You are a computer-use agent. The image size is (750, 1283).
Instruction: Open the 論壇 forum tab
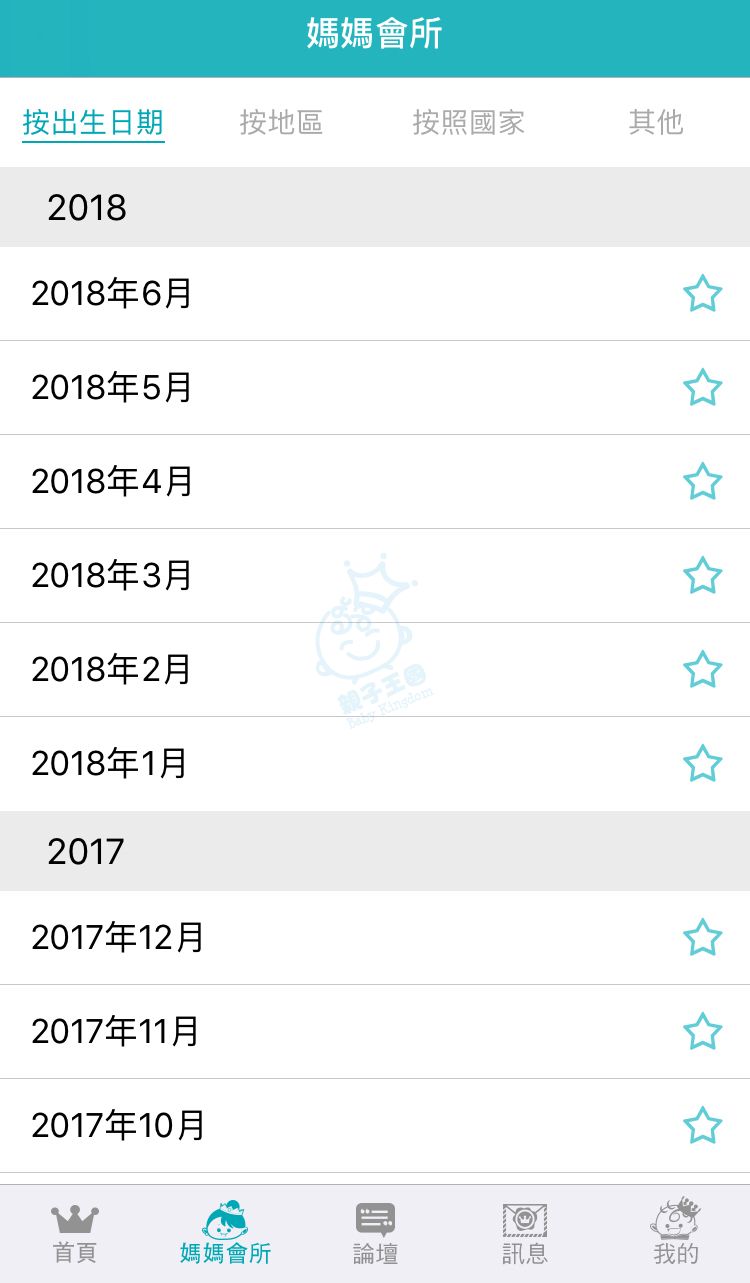click(x=375, y=1234)
